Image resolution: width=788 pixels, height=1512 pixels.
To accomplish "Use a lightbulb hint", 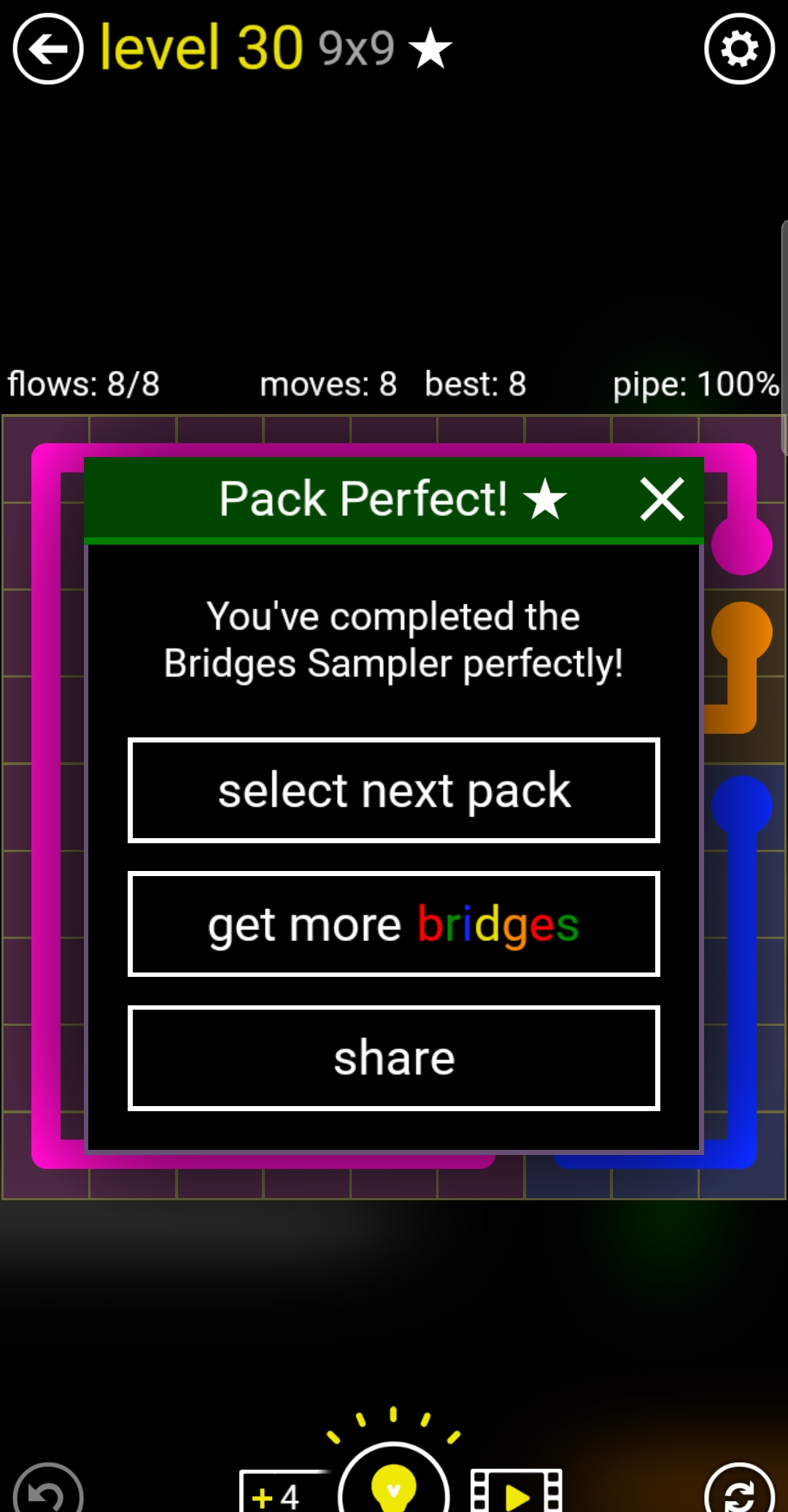I will click(x=394, y=1482).
